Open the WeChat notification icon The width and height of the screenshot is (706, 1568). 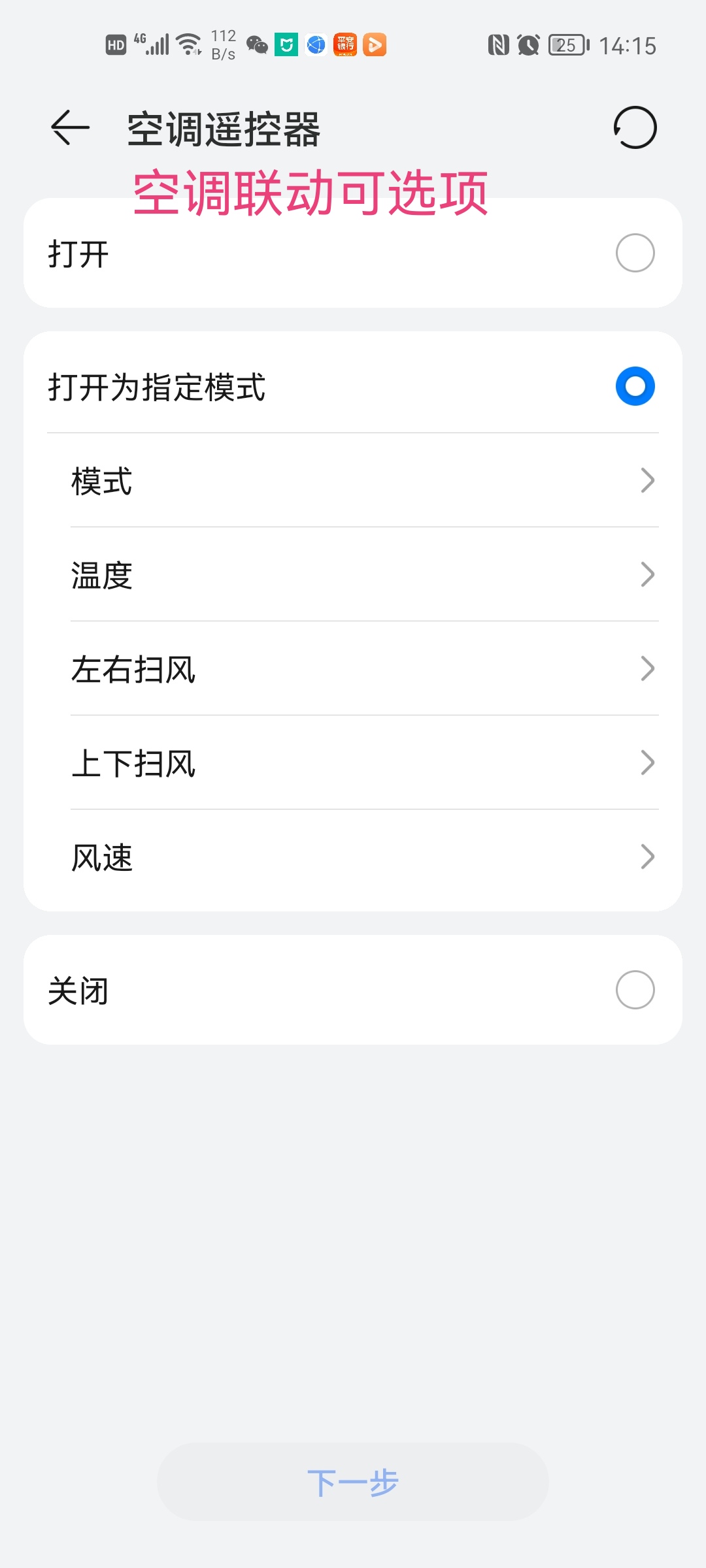[256, 44]
